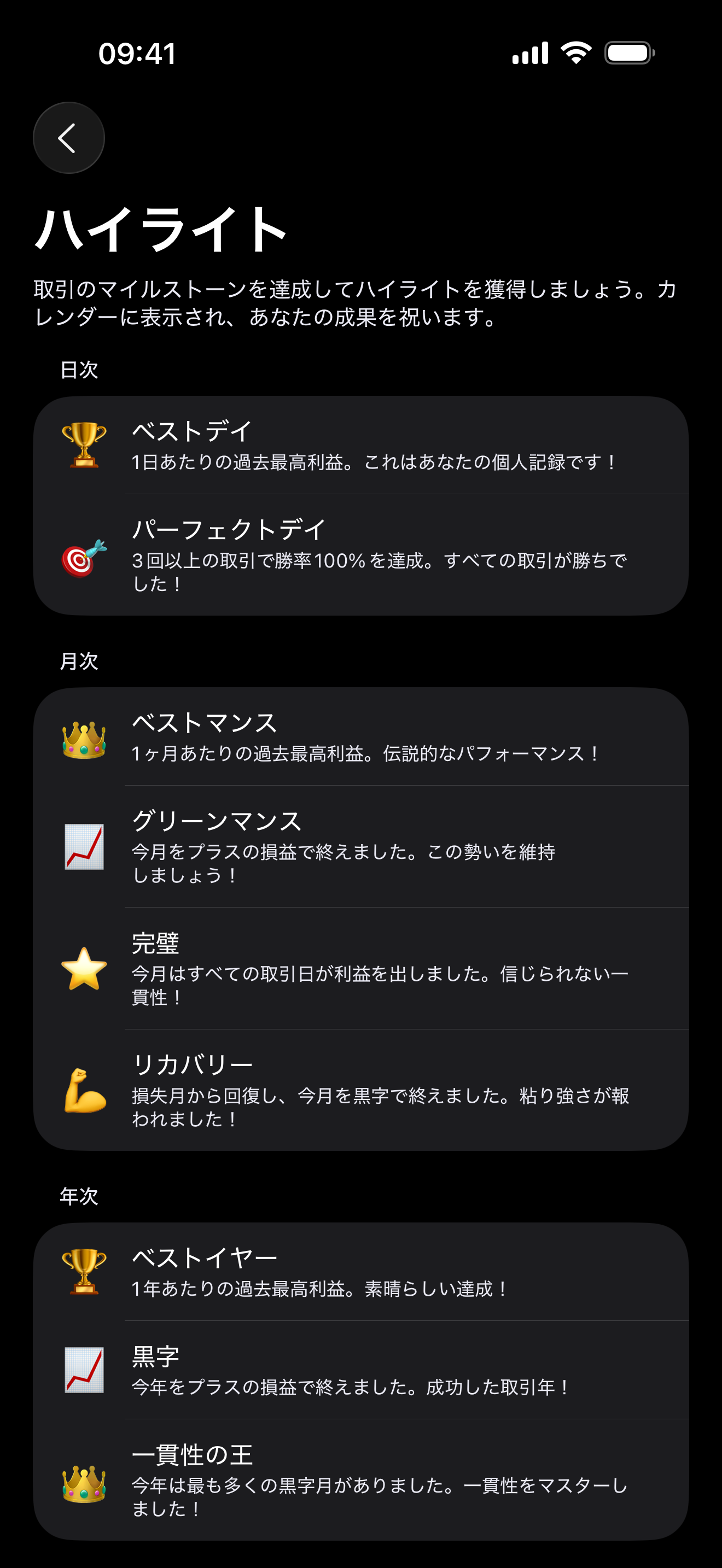
Task: Tap the 月次 section header
Action: (80, 661)
